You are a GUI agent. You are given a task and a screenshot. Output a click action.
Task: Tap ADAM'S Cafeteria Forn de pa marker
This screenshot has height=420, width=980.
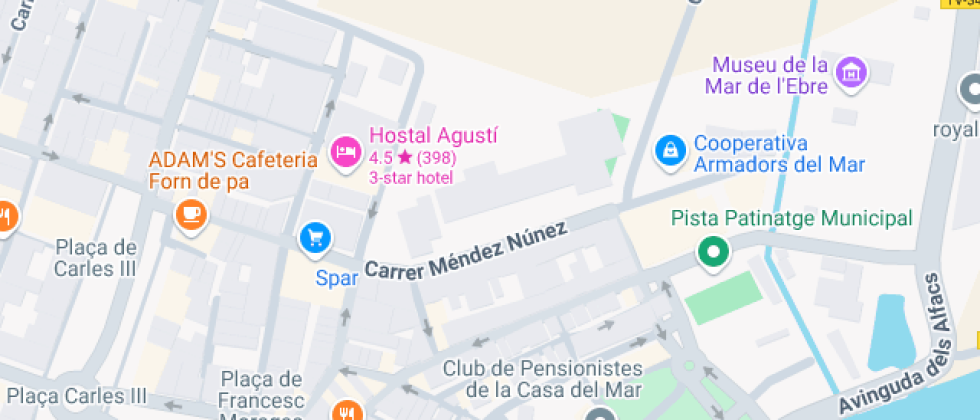pos(190,213)
